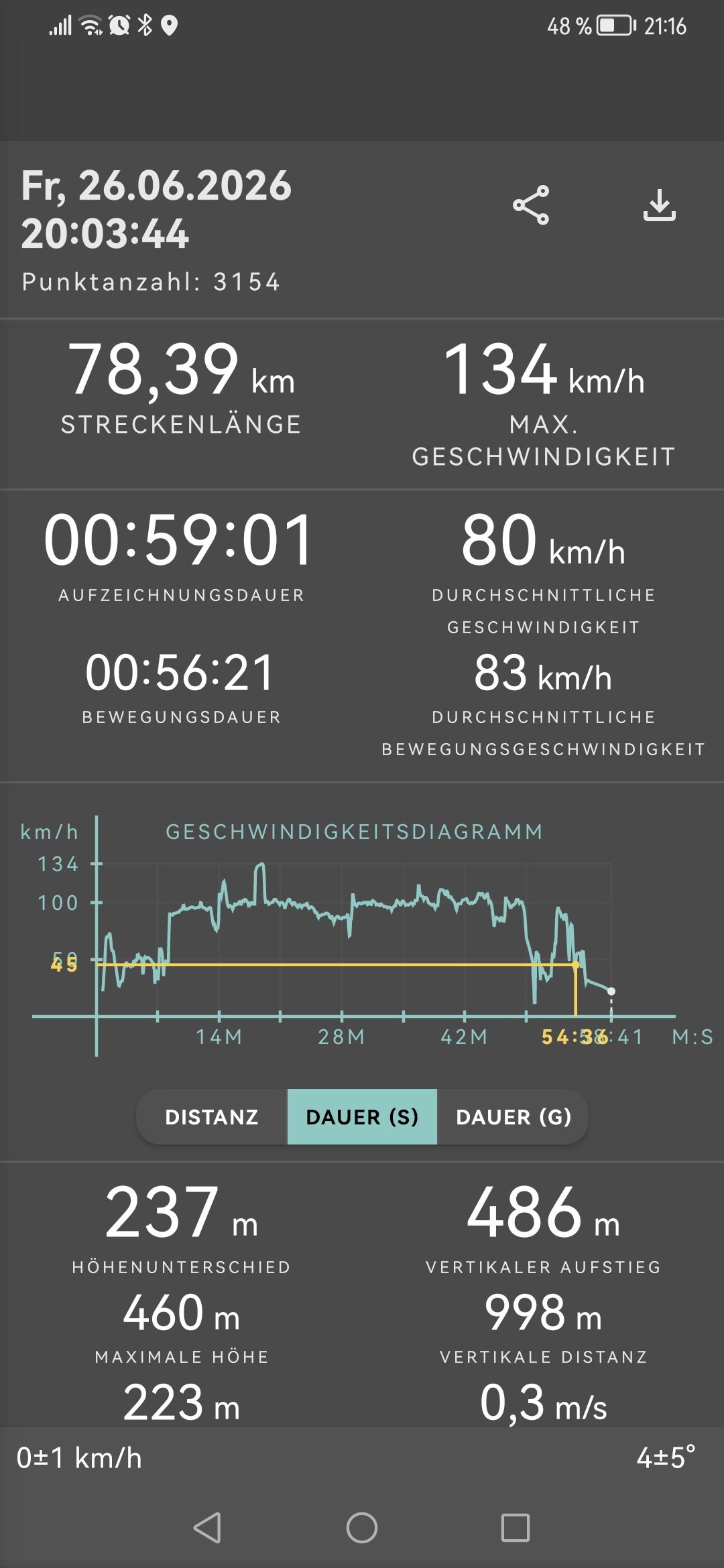Switch the diagram to DAUER (G)
This screenshot has width=724, height=1568.
tap(513, 1116)
